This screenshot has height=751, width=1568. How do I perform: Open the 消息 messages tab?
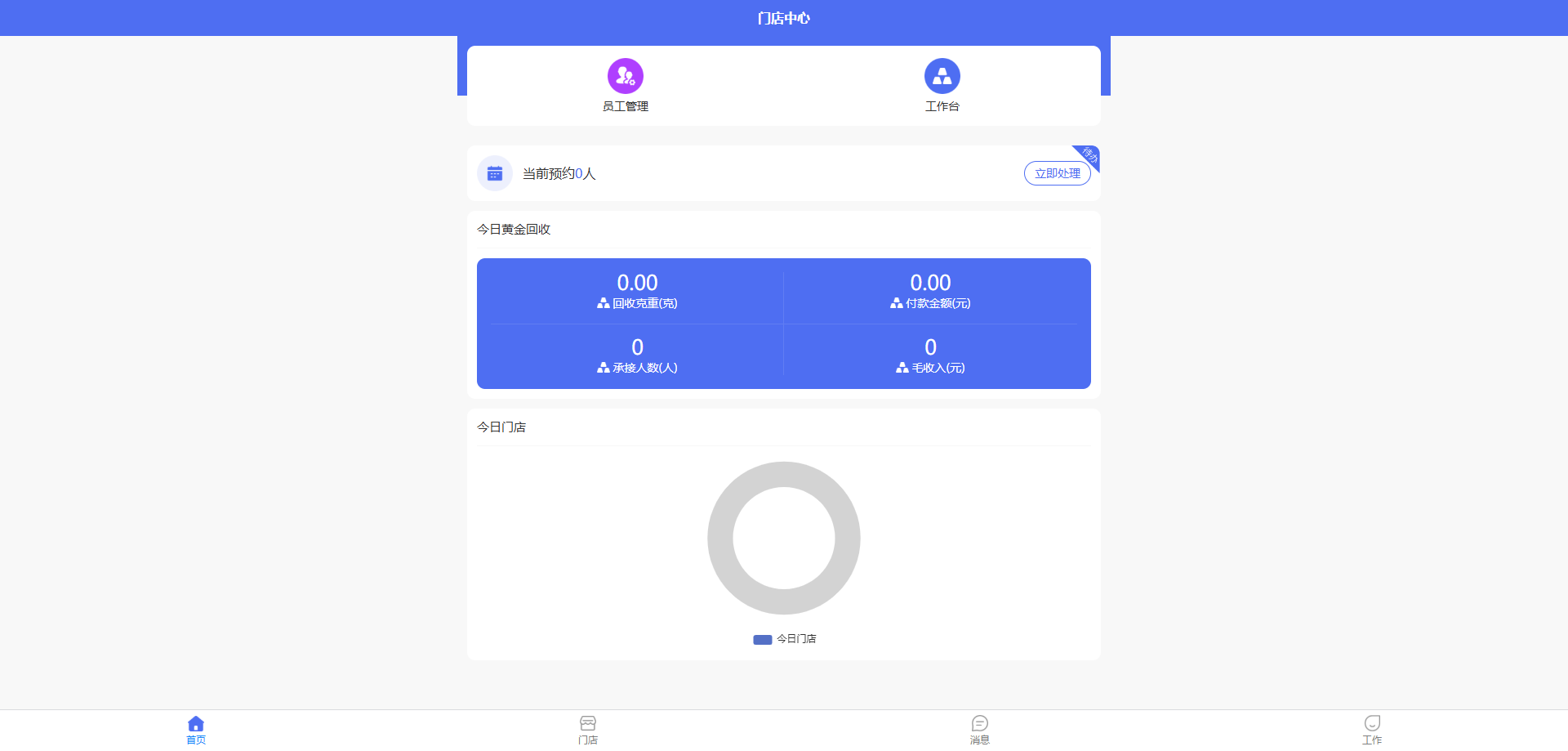(x=980, y=730)
